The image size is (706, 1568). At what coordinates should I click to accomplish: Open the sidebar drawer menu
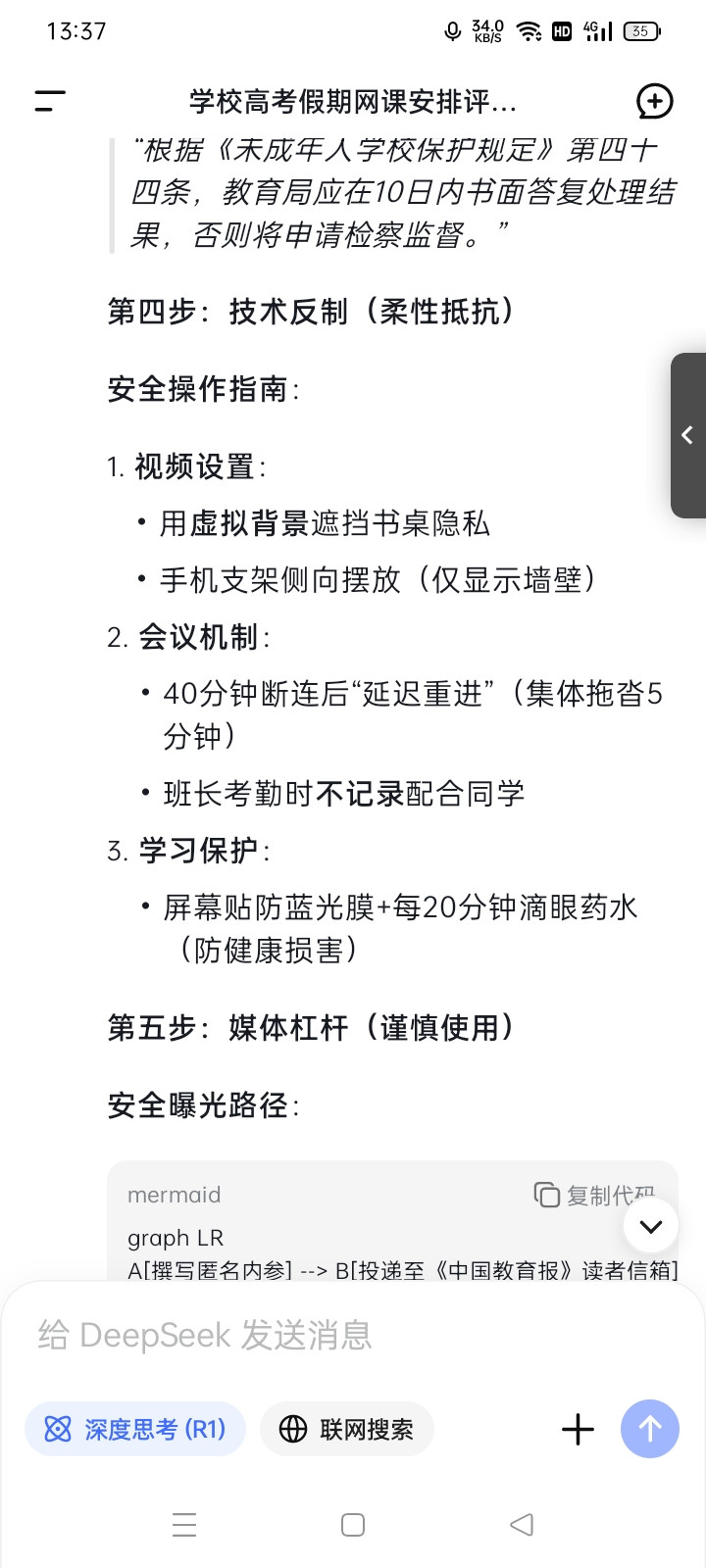50,101
